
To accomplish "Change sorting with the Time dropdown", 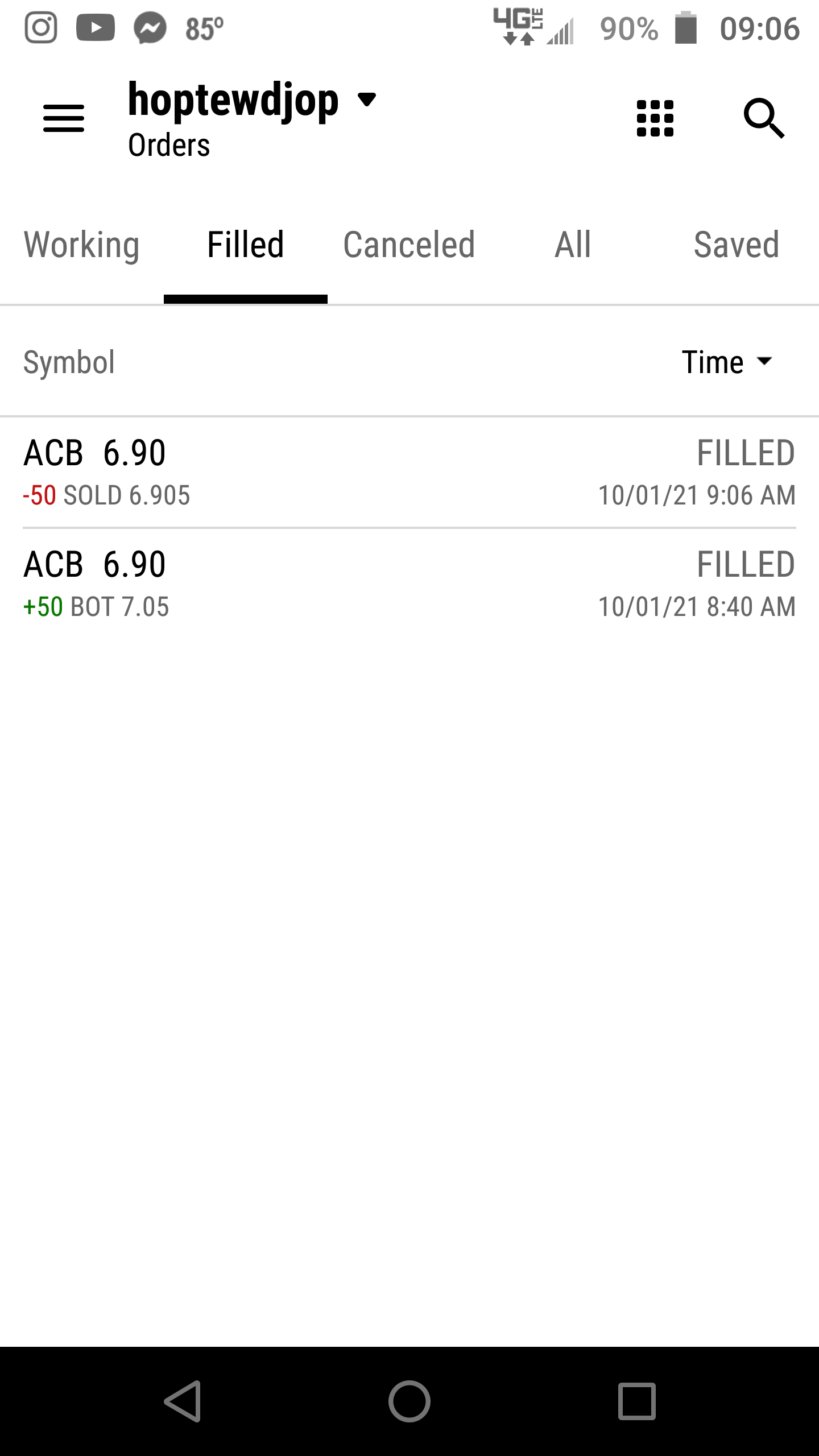I will click(x=726, y=362).
